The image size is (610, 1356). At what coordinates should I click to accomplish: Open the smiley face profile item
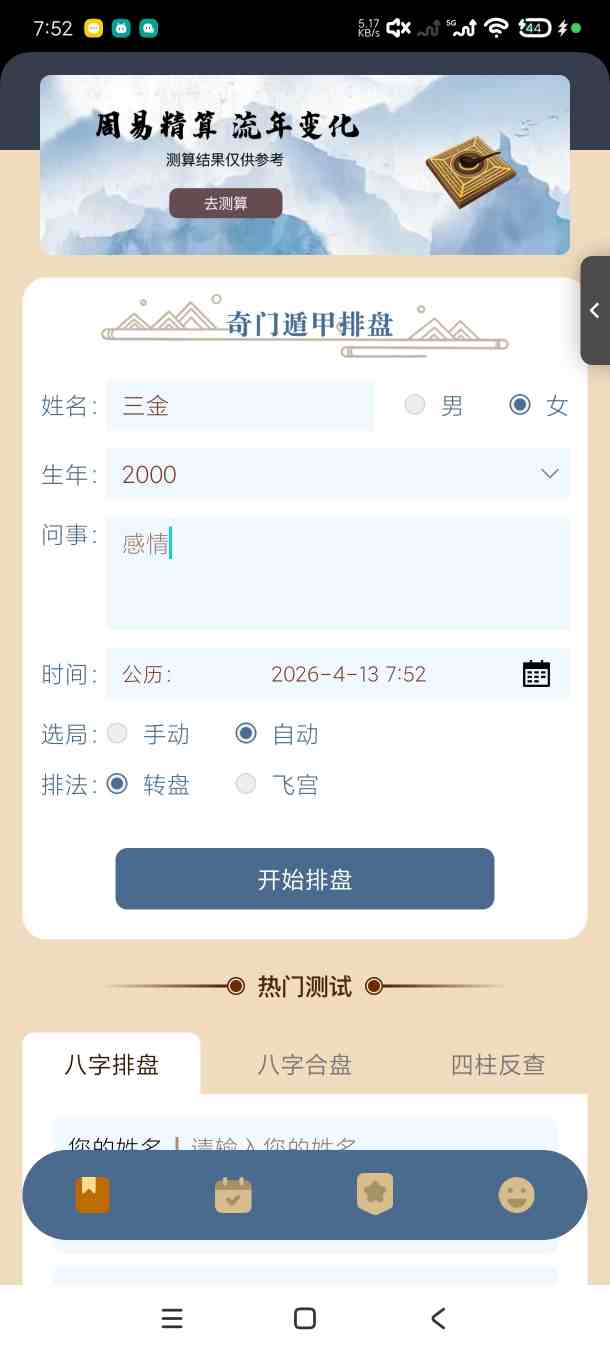pyautogui.click(x=517, y=1195)
